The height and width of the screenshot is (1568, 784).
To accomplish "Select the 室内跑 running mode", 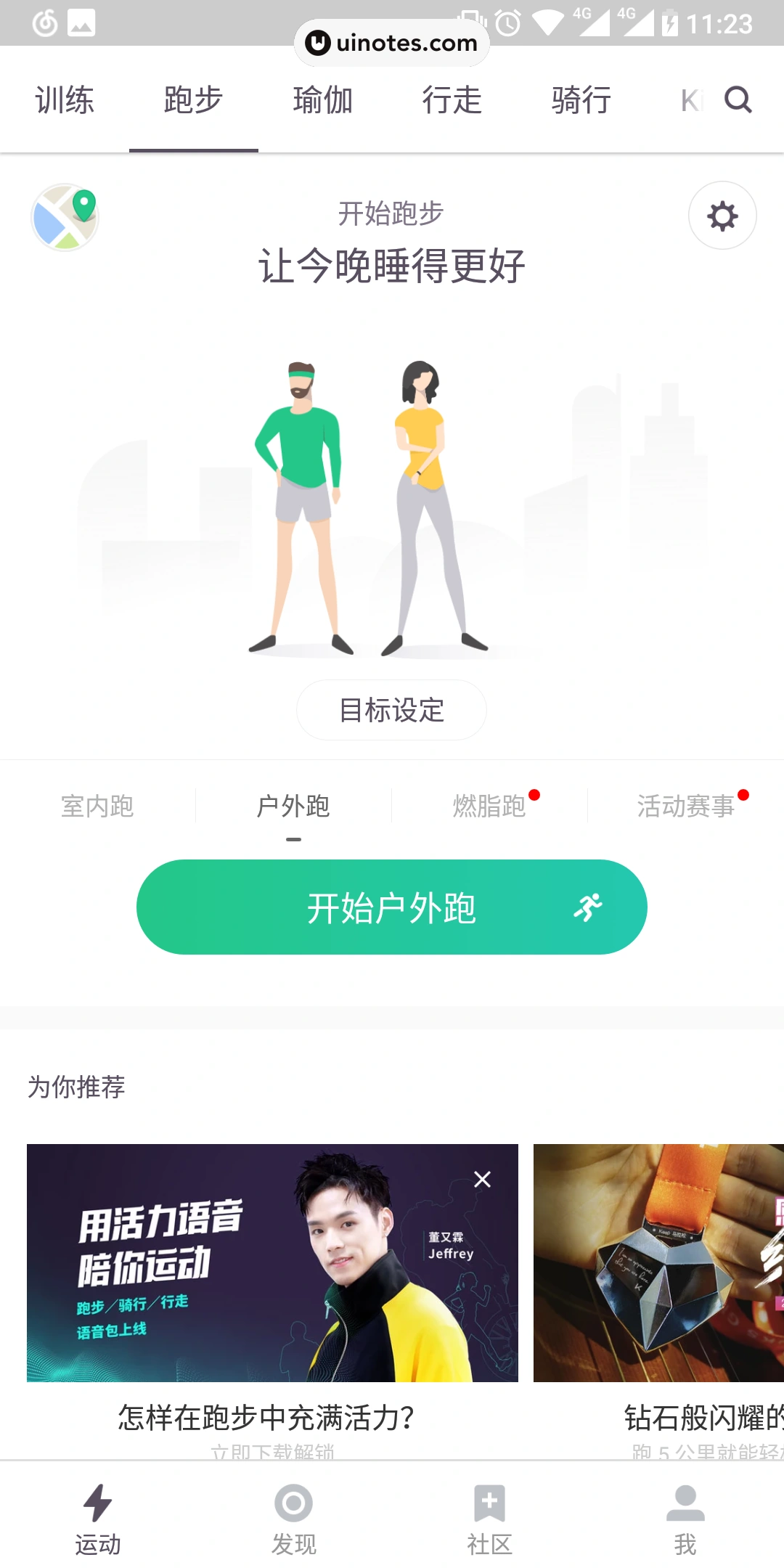I will click(97, 806).
